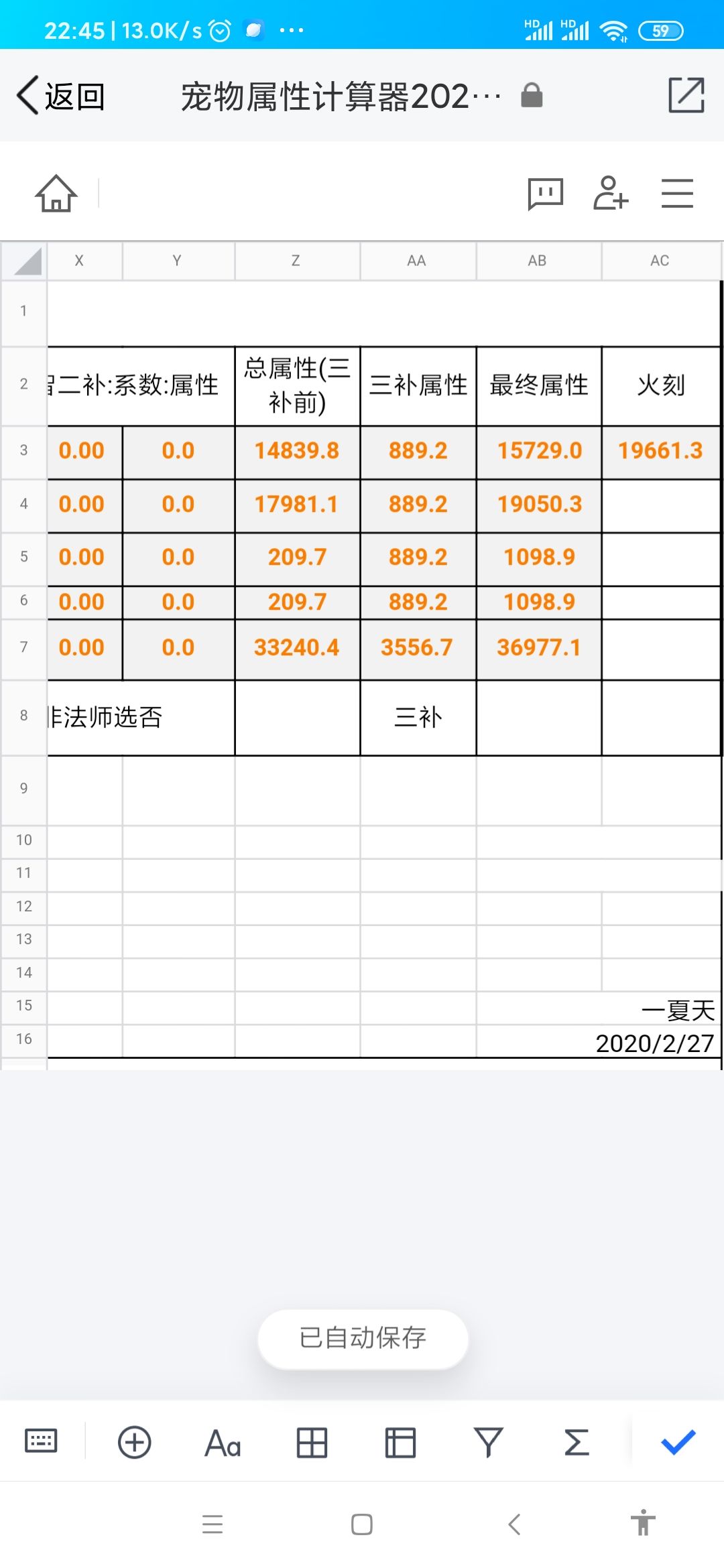Open the document in an external window
Image resolution: width=724 pixels, height=1568 pixels.
pos(686,95)
